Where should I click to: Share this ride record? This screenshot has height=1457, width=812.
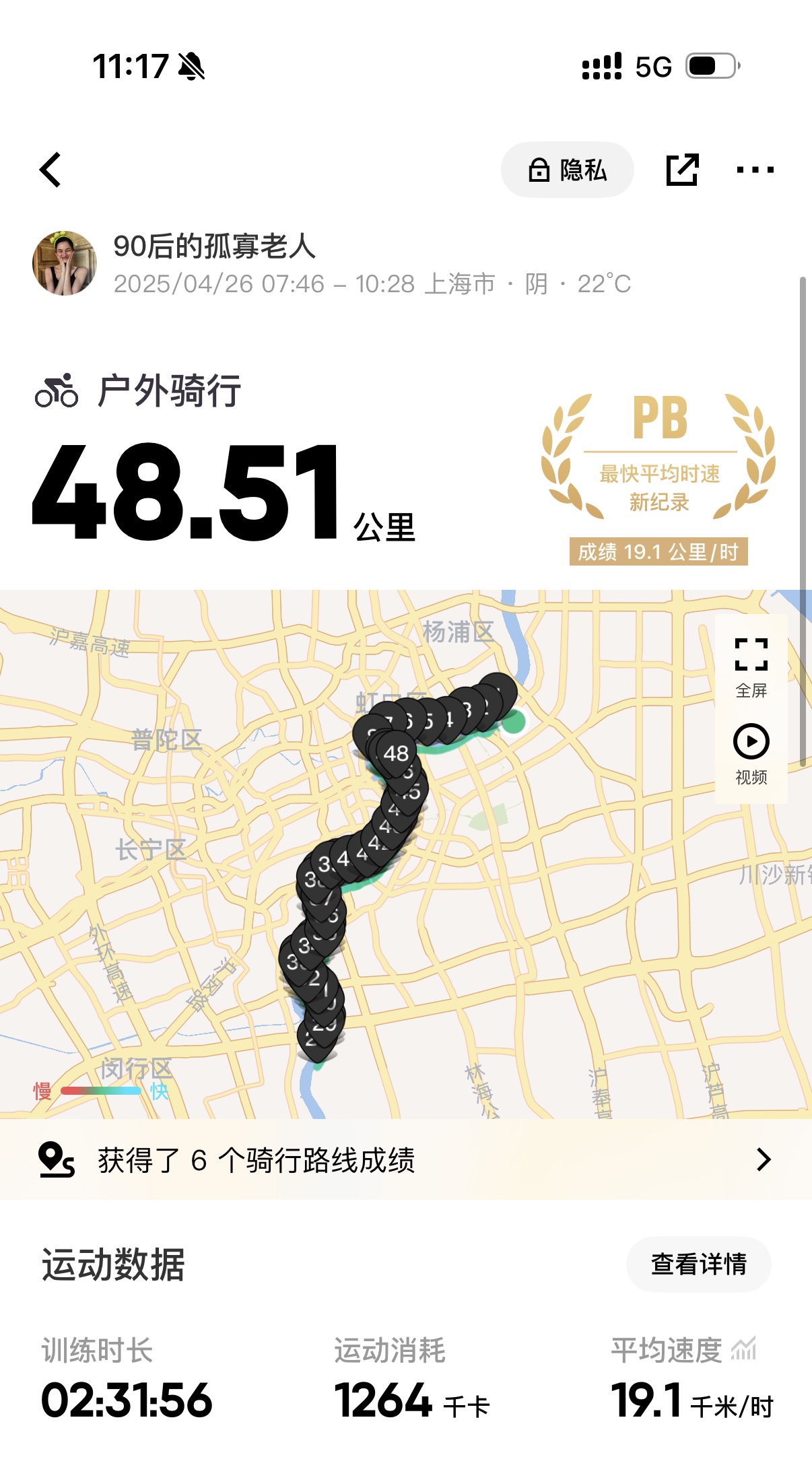pos(682,170)
